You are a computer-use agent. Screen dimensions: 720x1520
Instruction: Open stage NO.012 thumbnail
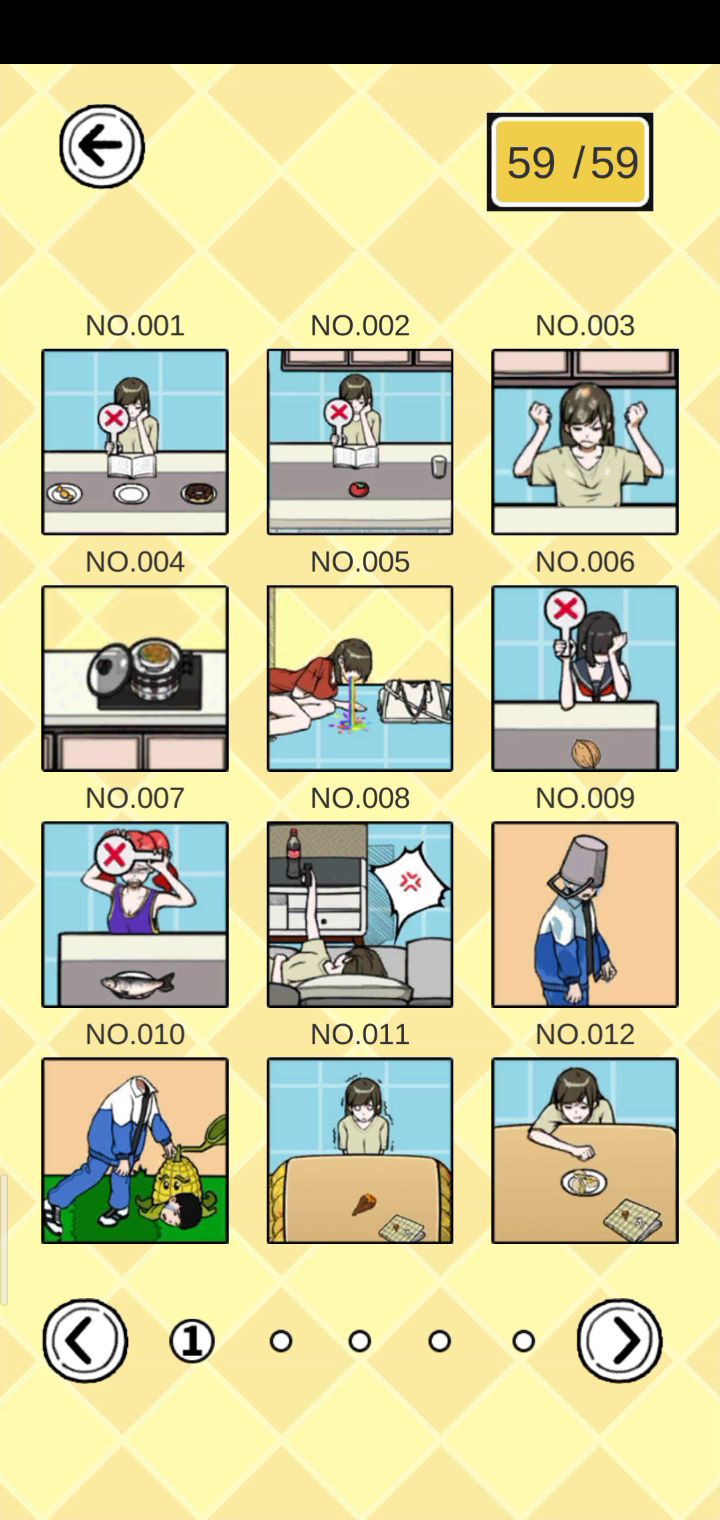585,1150
